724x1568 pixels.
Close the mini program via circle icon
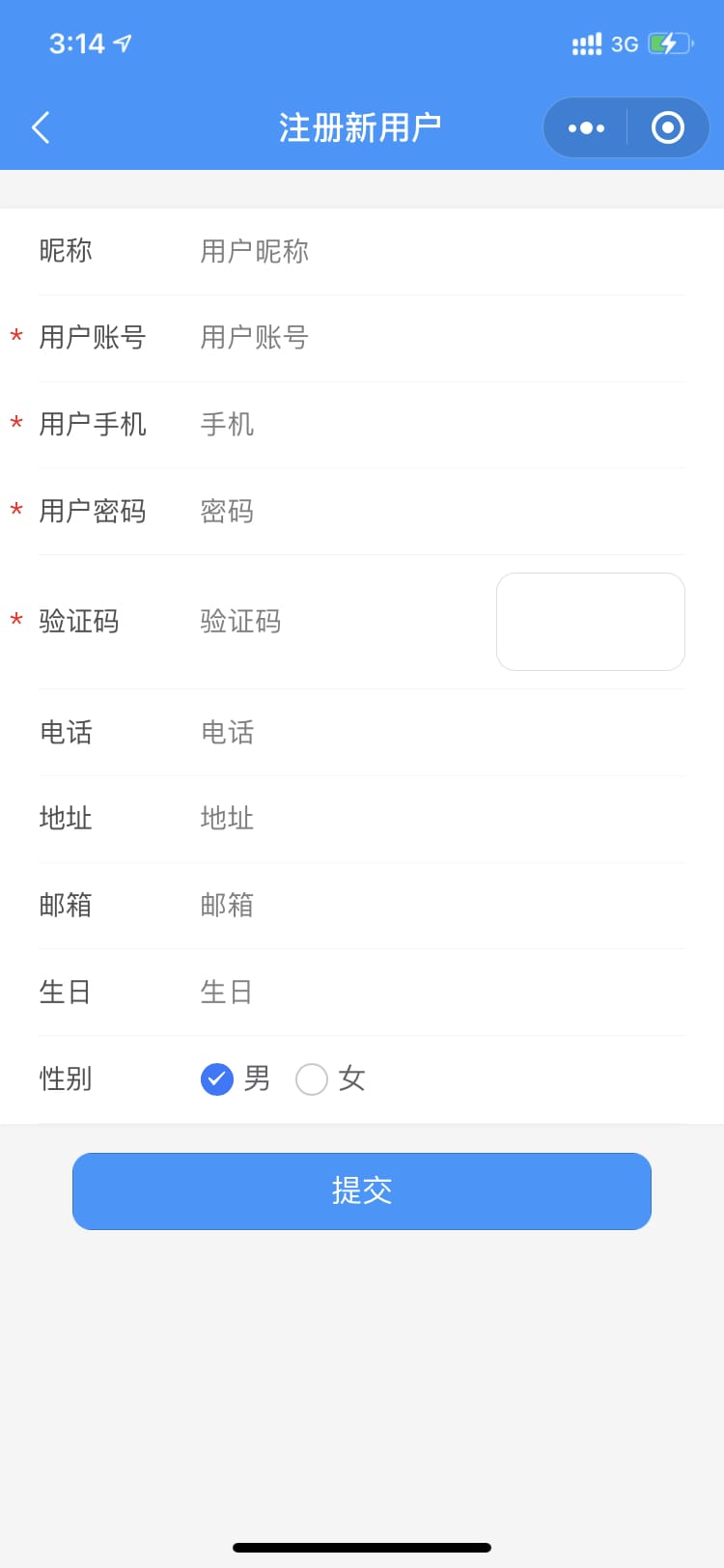click(668, 127)
